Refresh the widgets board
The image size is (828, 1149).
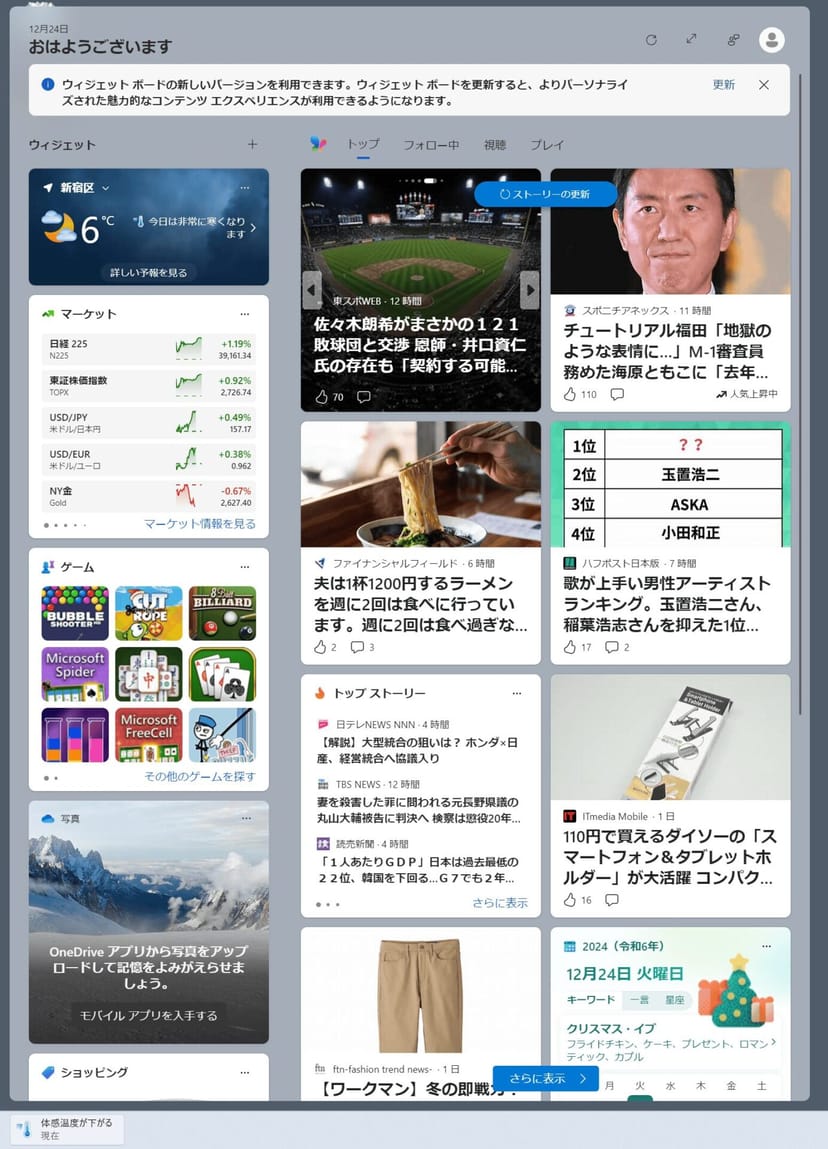tap(651, 40)
